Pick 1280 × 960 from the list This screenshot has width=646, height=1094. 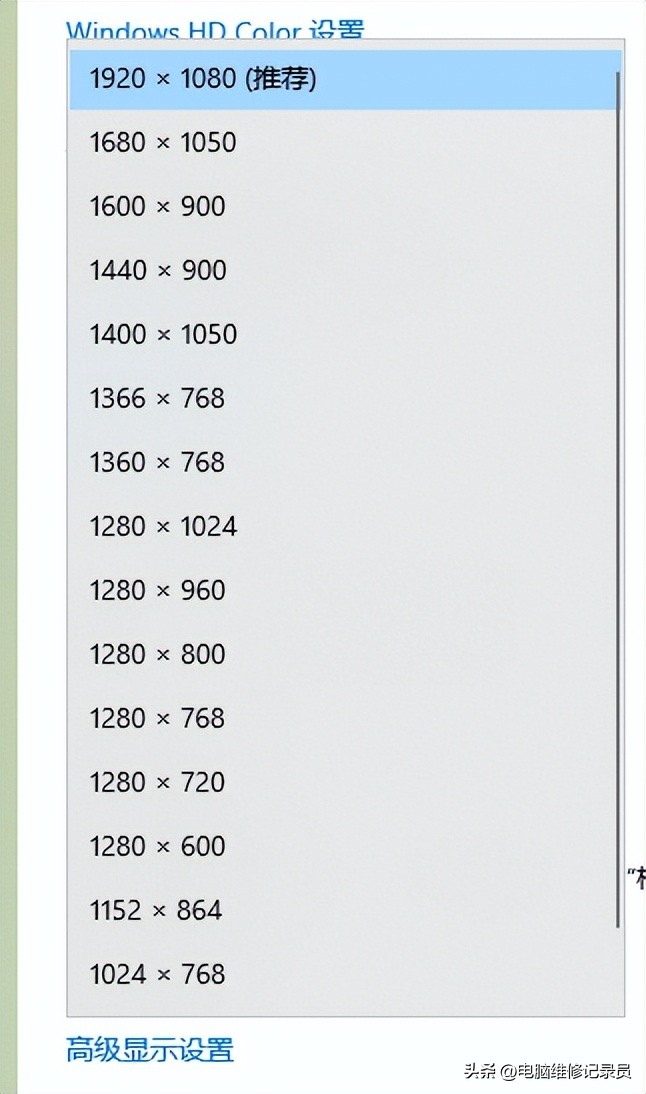[158, 591]
